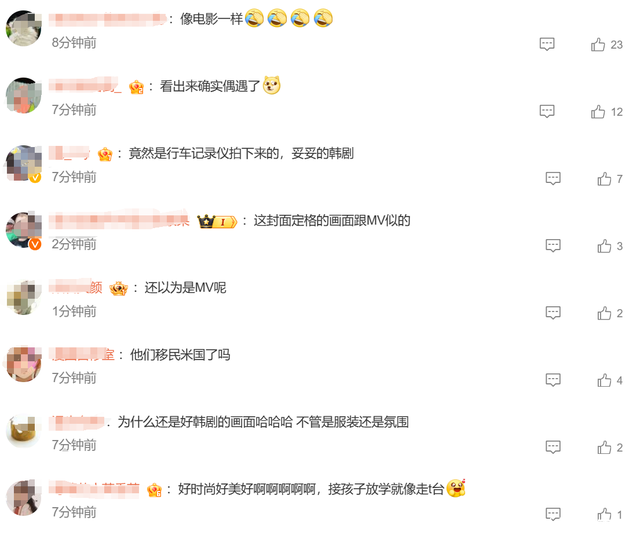Image resolution: width=640 pixels, height=539 pixels.
Task: Like the comment '还以为是MV呢'
Action: tap(604, 313)
